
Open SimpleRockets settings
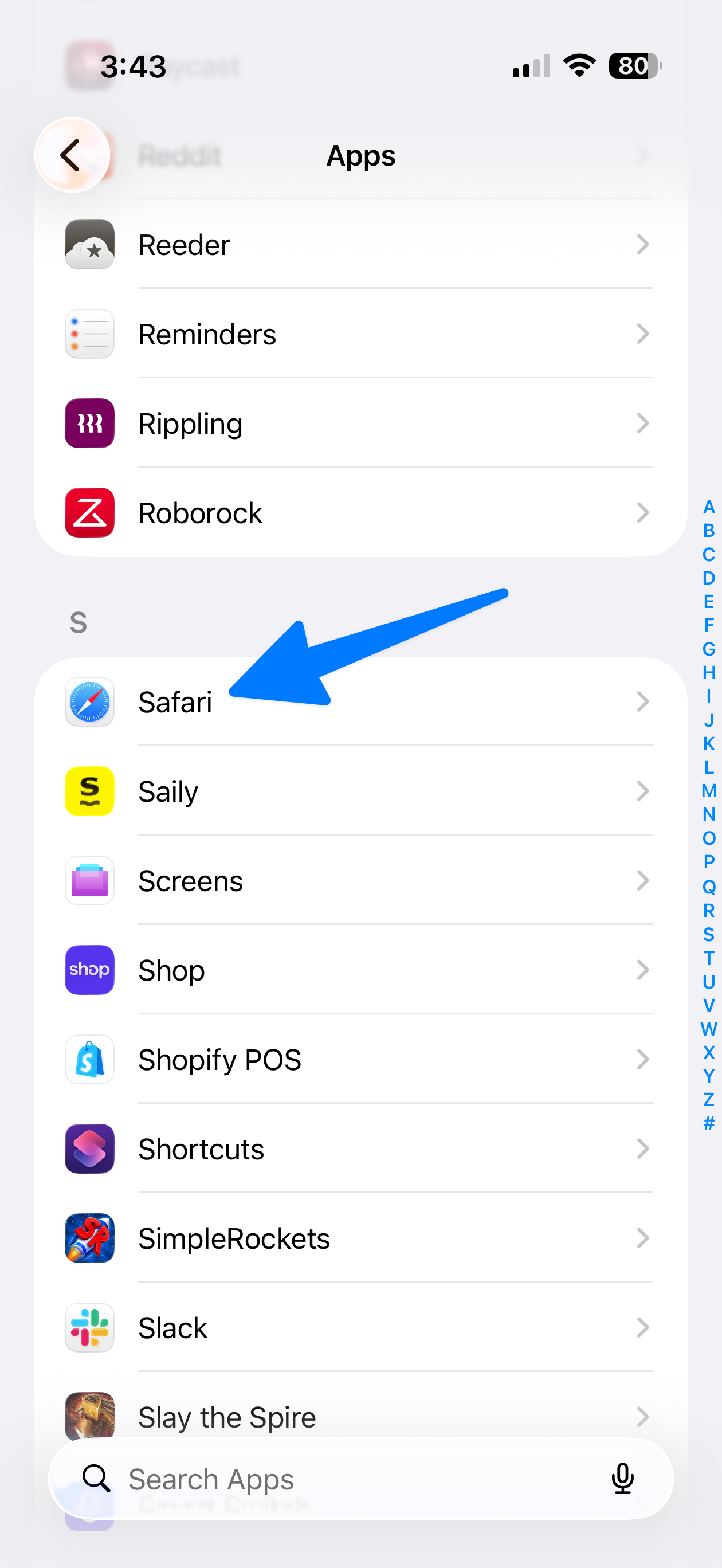coord(360,1238)
